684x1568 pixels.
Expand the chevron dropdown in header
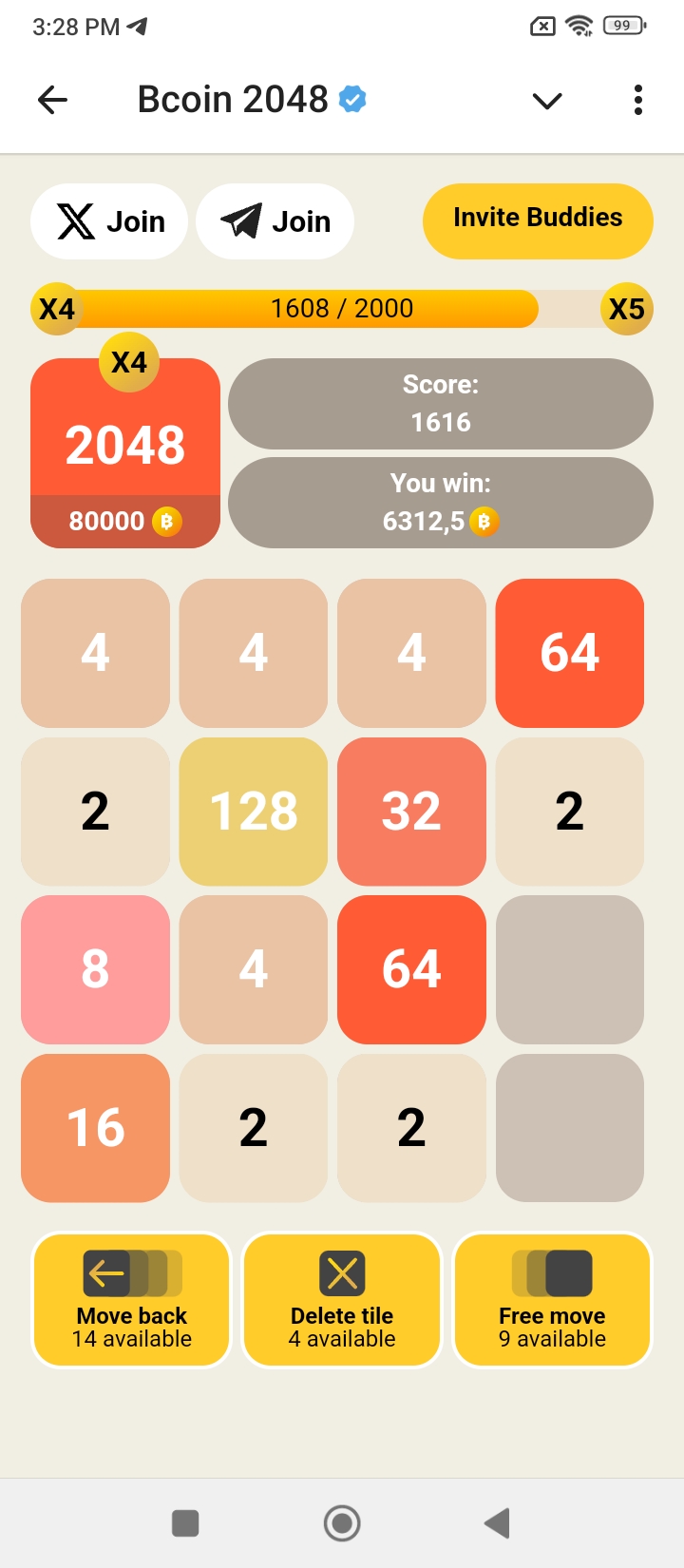547,100
